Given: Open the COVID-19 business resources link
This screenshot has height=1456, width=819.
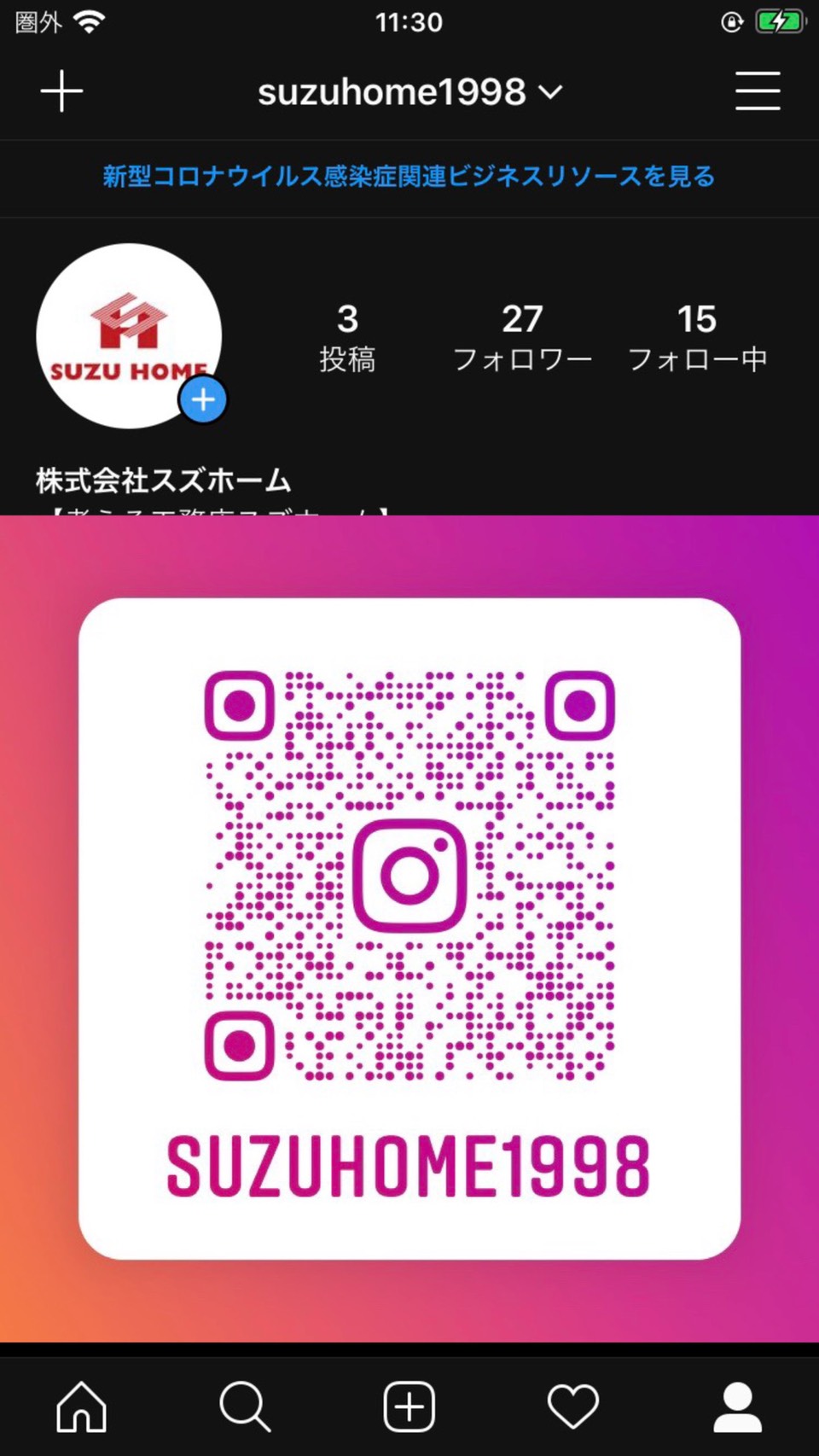Looking at the screenshot, I should 409,177.
